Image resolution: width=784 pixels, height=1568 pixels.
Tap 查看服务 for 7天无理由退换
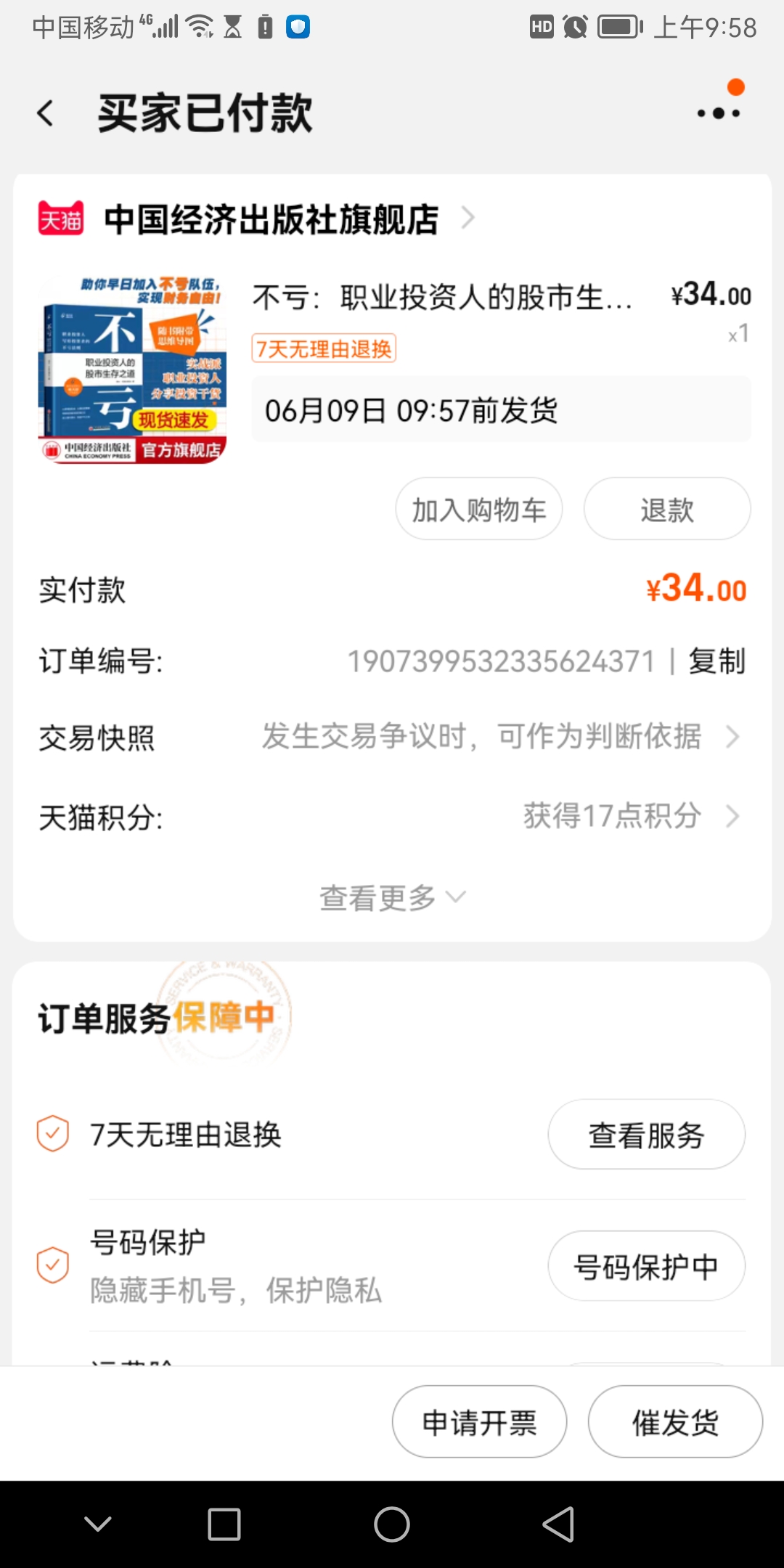point(646,1135)
